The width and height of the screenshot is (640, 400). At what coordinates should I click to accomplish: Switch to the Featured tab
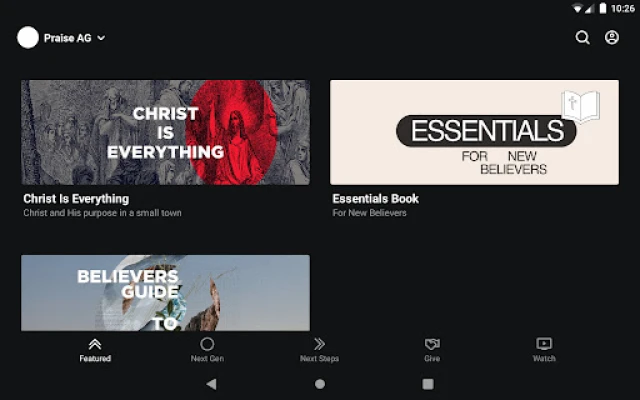95,349
